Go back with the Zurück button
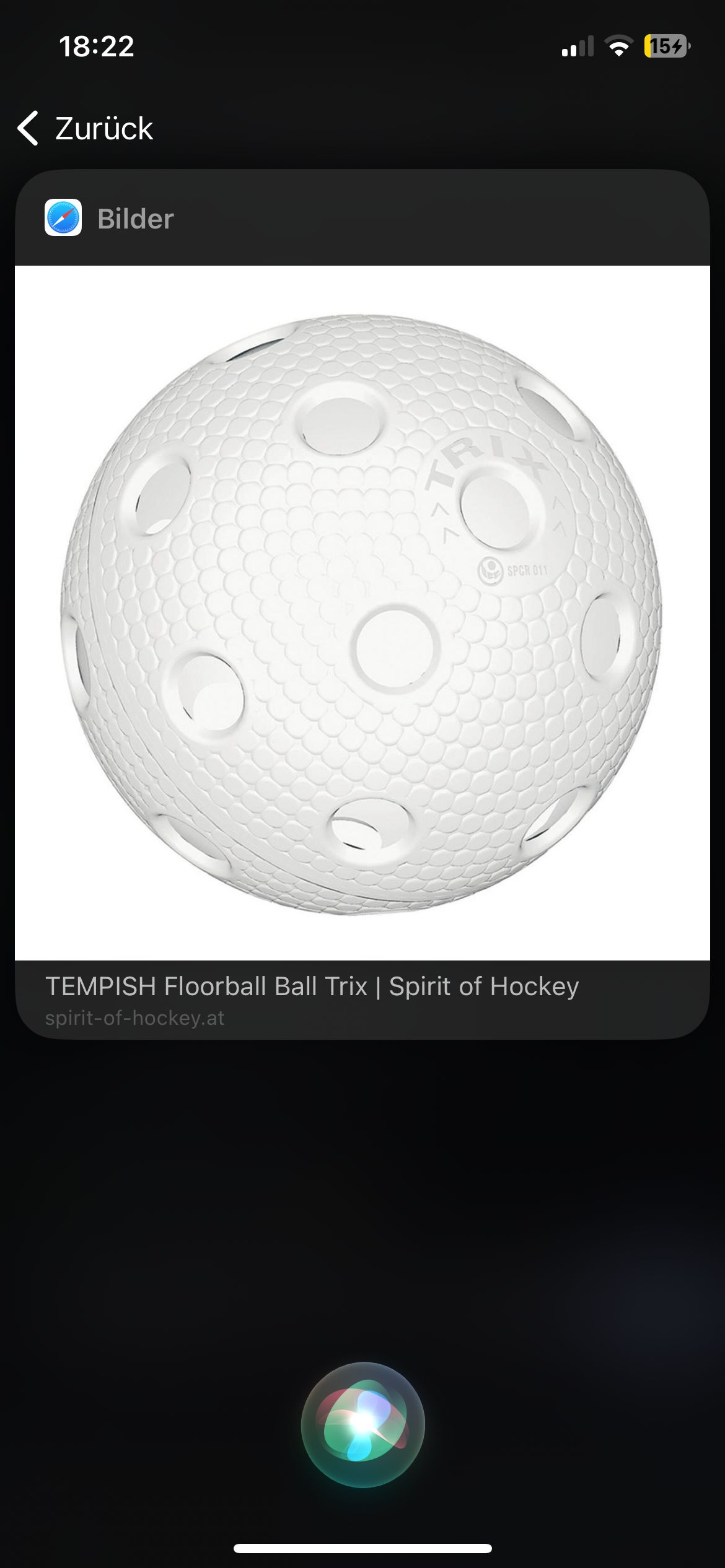 point(86,129)
